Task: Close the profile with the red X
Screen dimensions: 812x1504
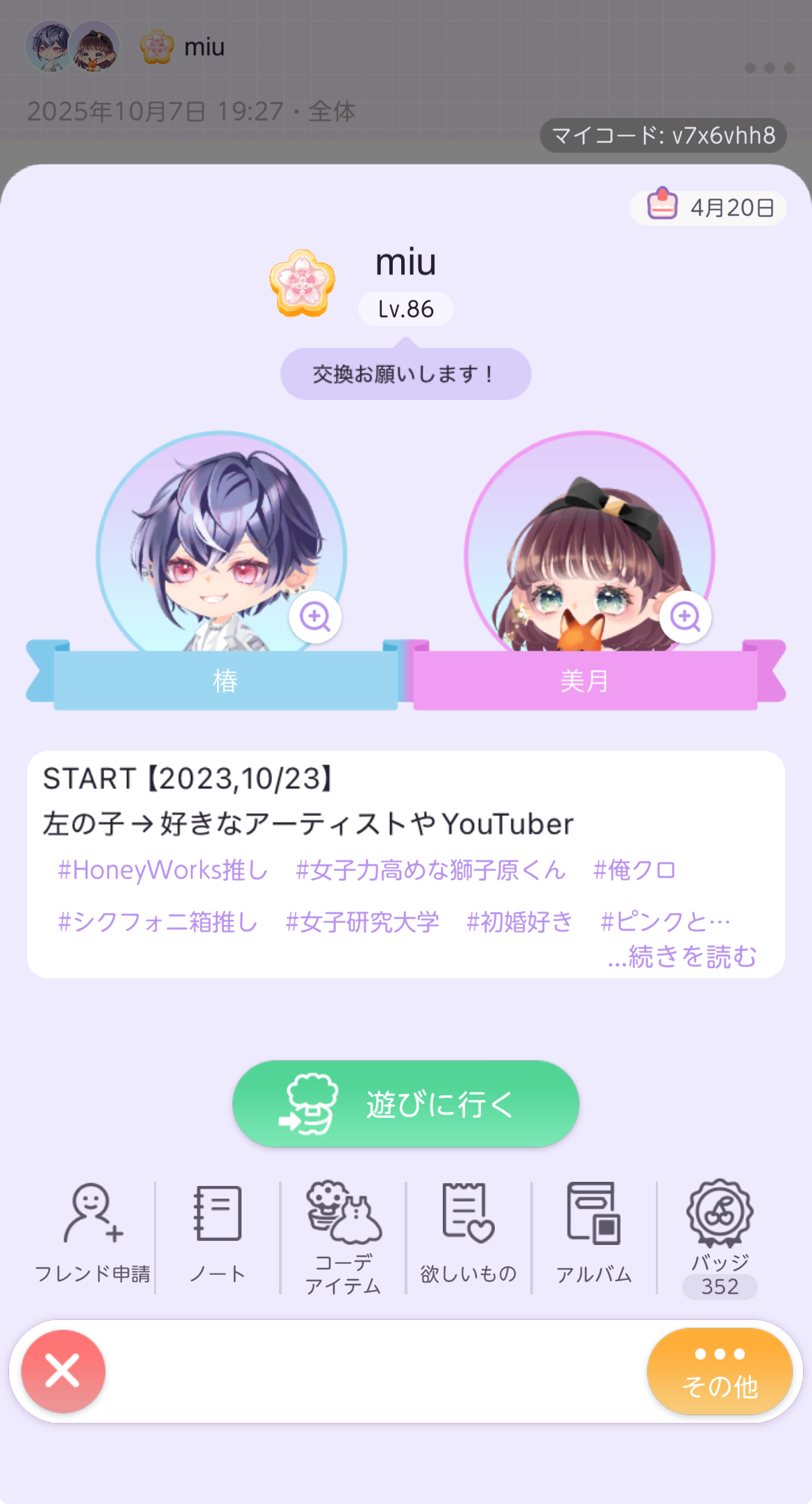Action: [63, 1371]
